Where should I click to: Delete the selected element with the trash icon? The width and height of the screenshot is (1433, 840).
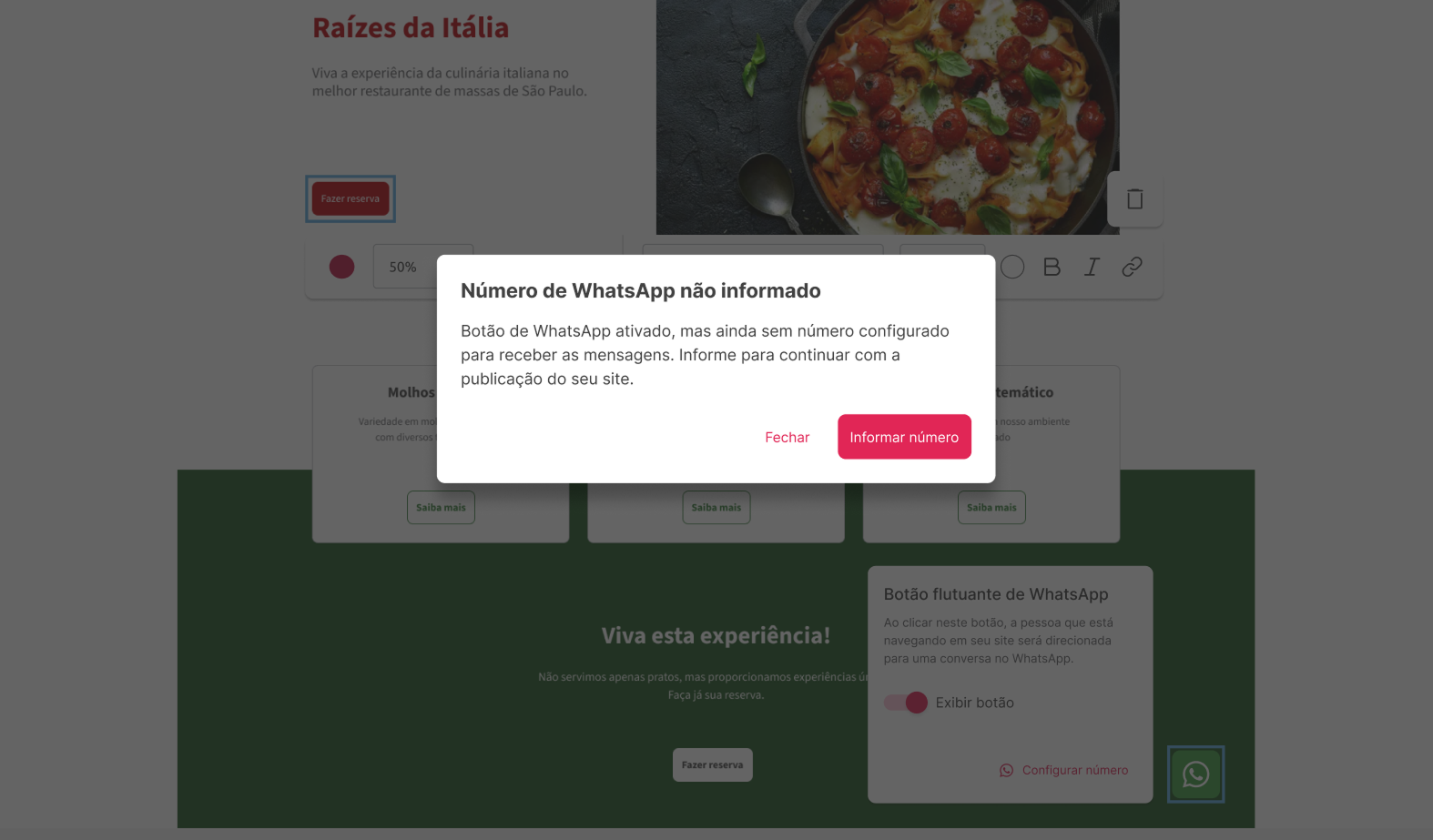(x=1134, y=199)
